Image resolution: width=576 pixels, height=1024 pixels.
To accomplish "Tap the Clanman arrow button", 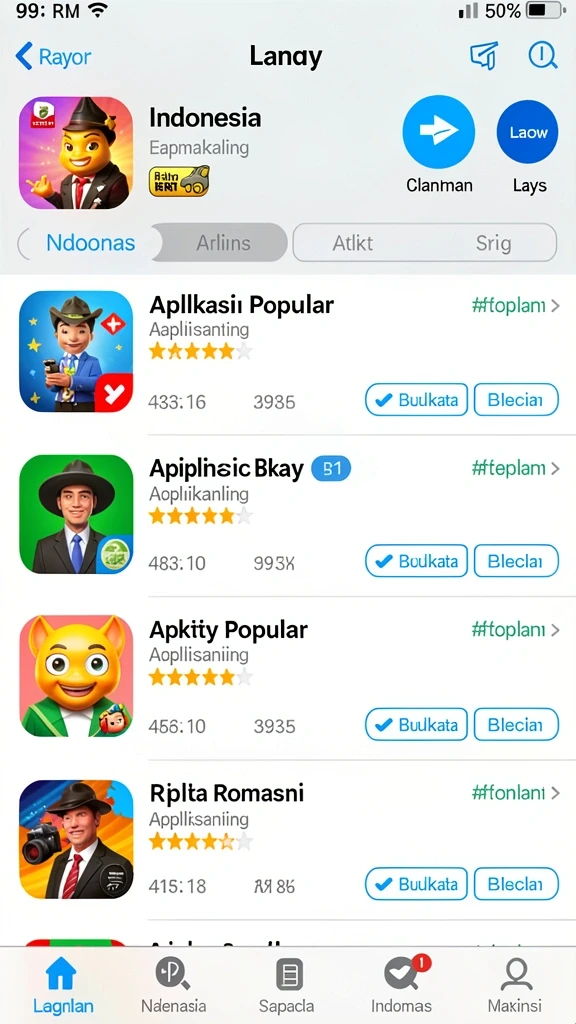I will coord(438,132).
